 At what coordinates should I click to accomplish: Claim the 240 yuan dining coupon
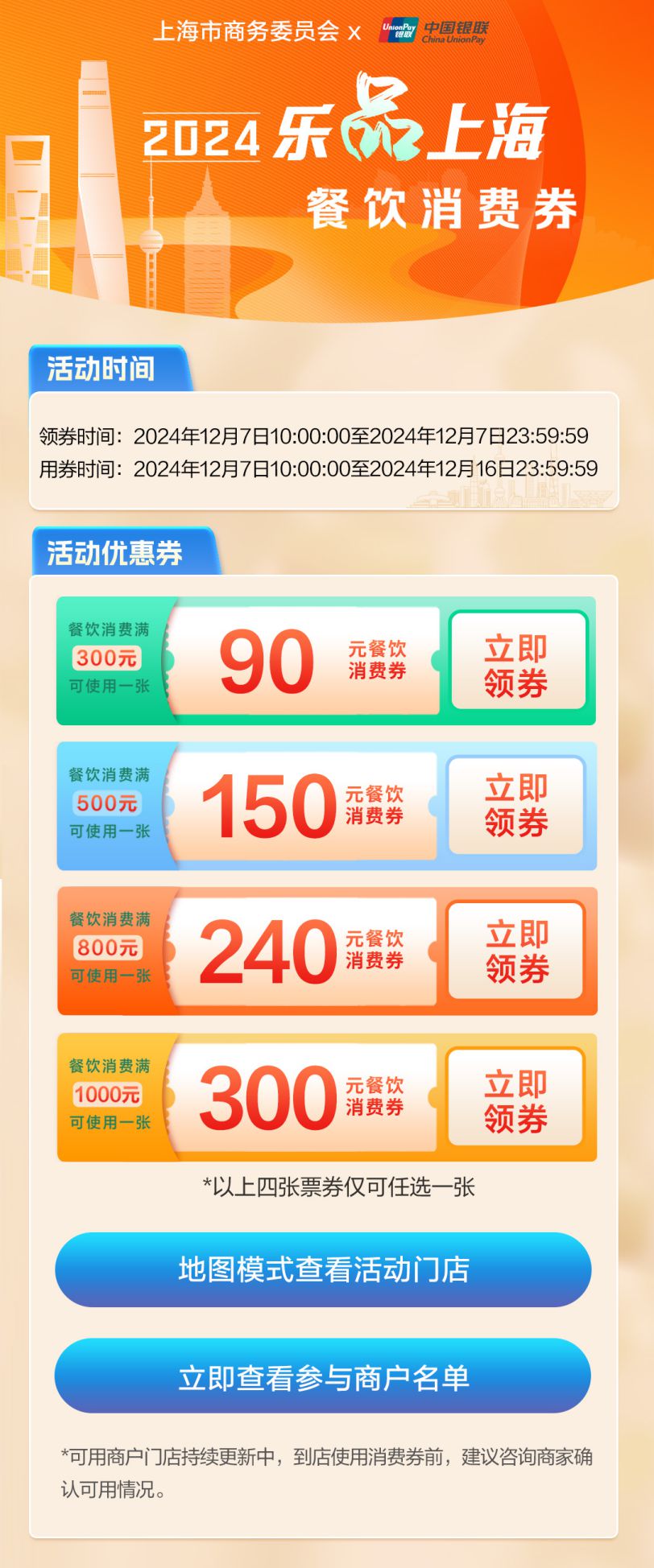point(515,951)
